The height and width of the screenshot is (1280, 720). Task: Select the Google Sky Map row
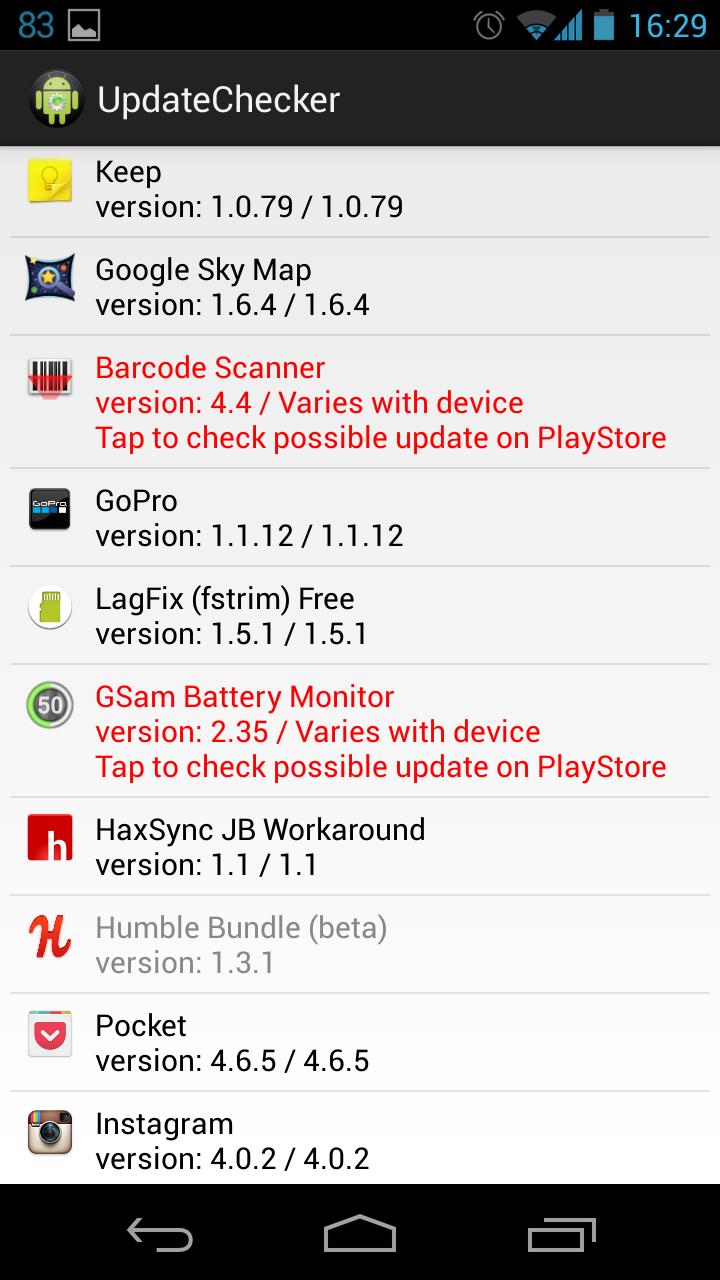click(360, 287)
